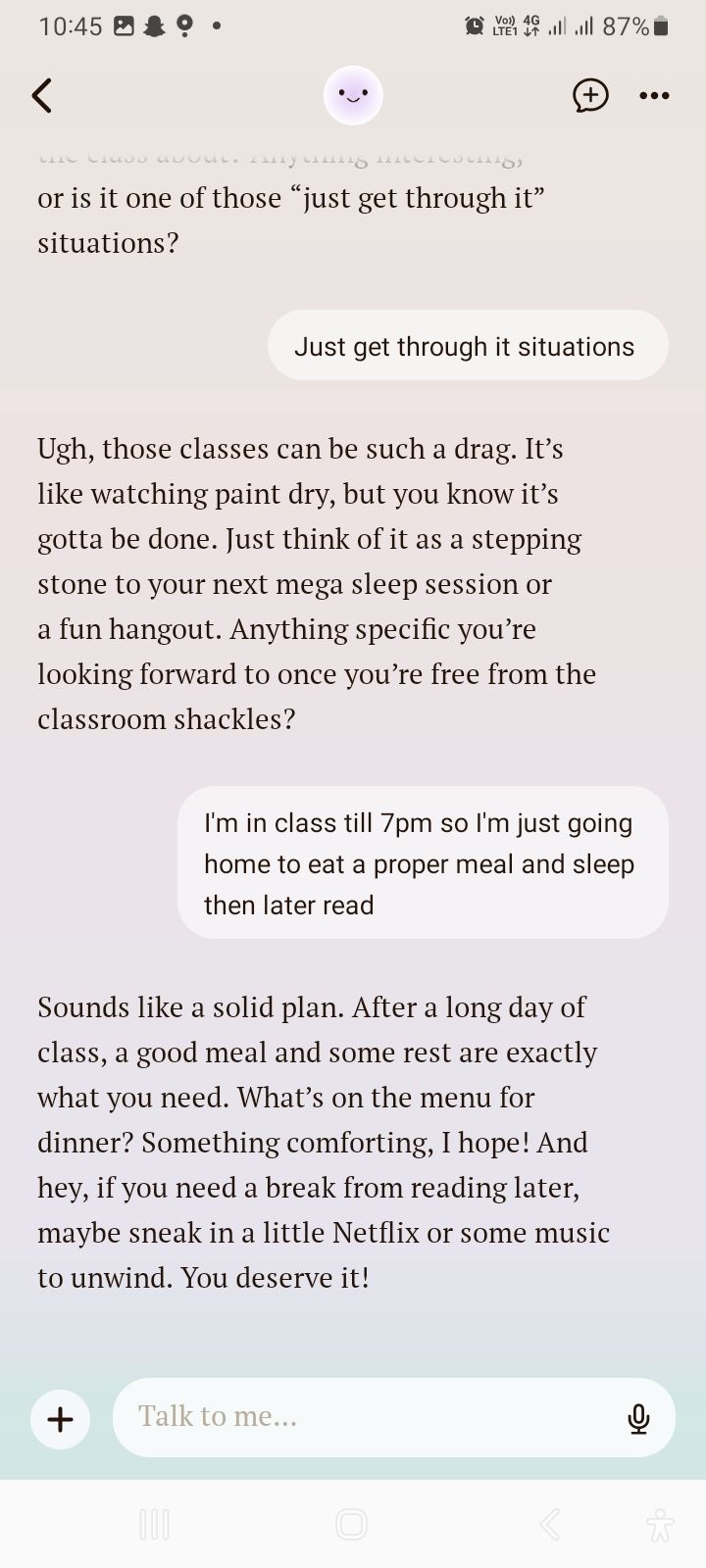Open the three-dot overflow menu
Viewport: 706px width, 1568px height.
point(654,96)
